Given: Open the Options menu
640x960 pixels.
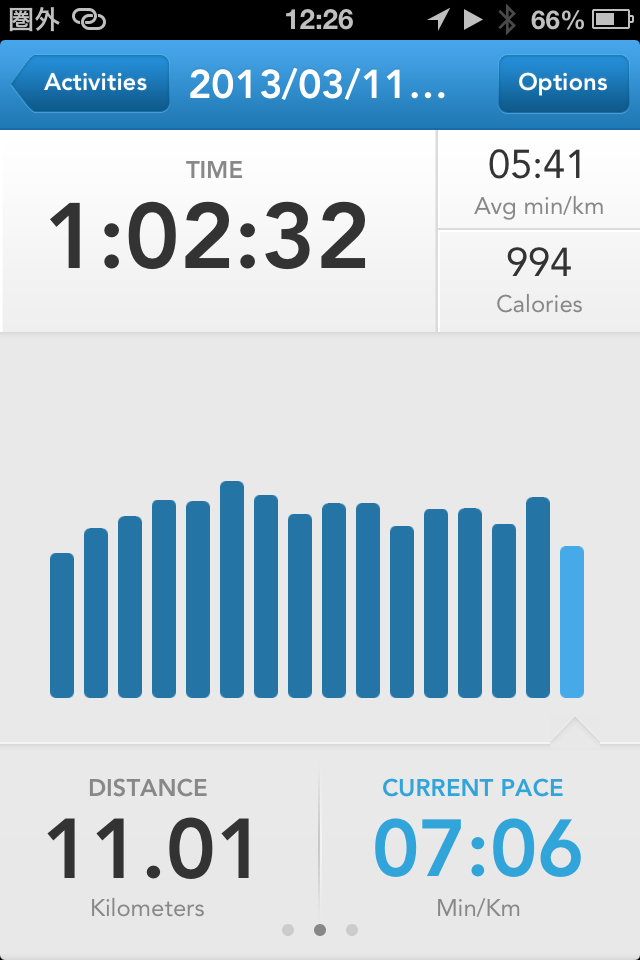Looking at the screenshot, I should click(x=562, y=83).
